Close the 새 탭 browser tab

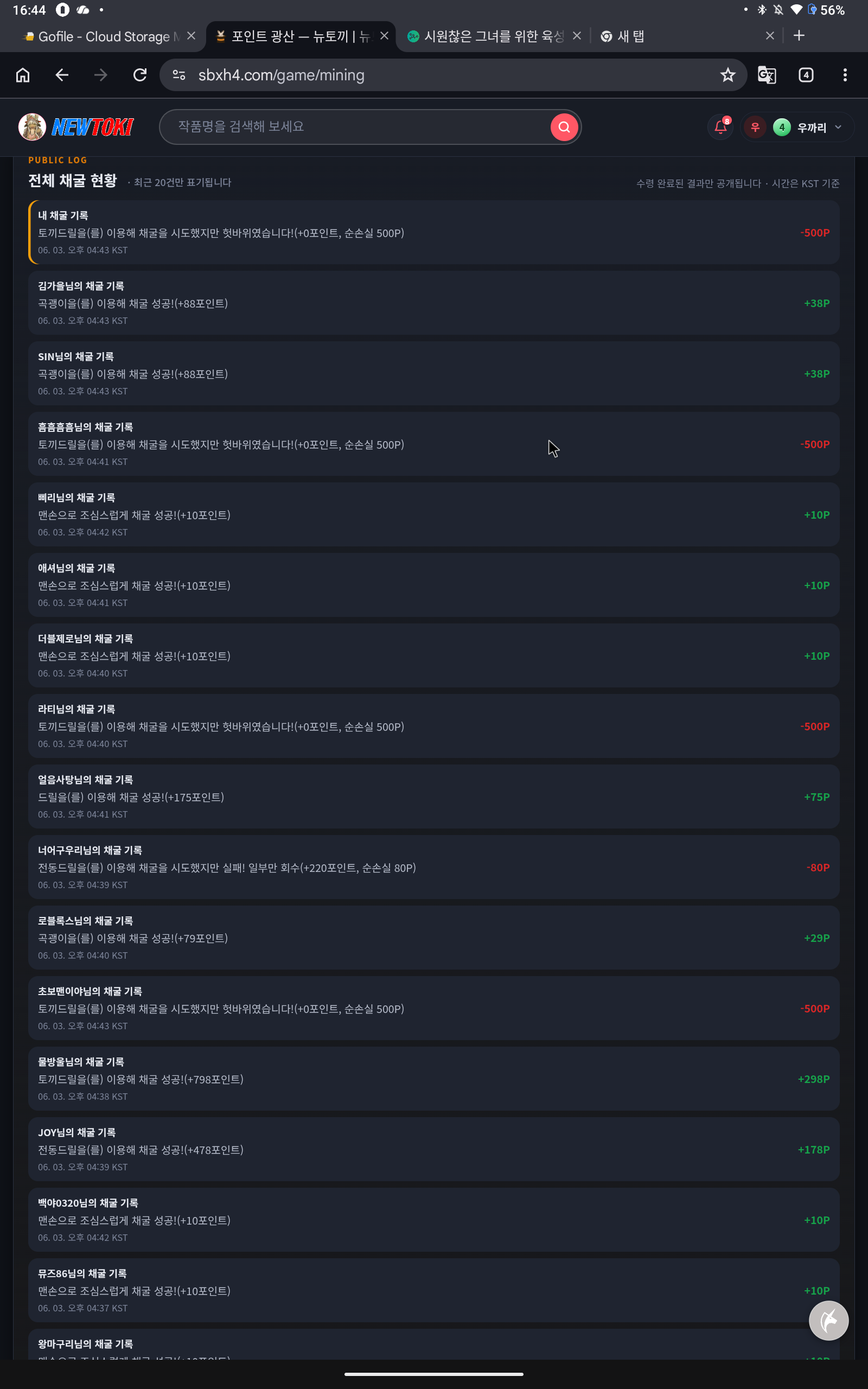point(770,36)
